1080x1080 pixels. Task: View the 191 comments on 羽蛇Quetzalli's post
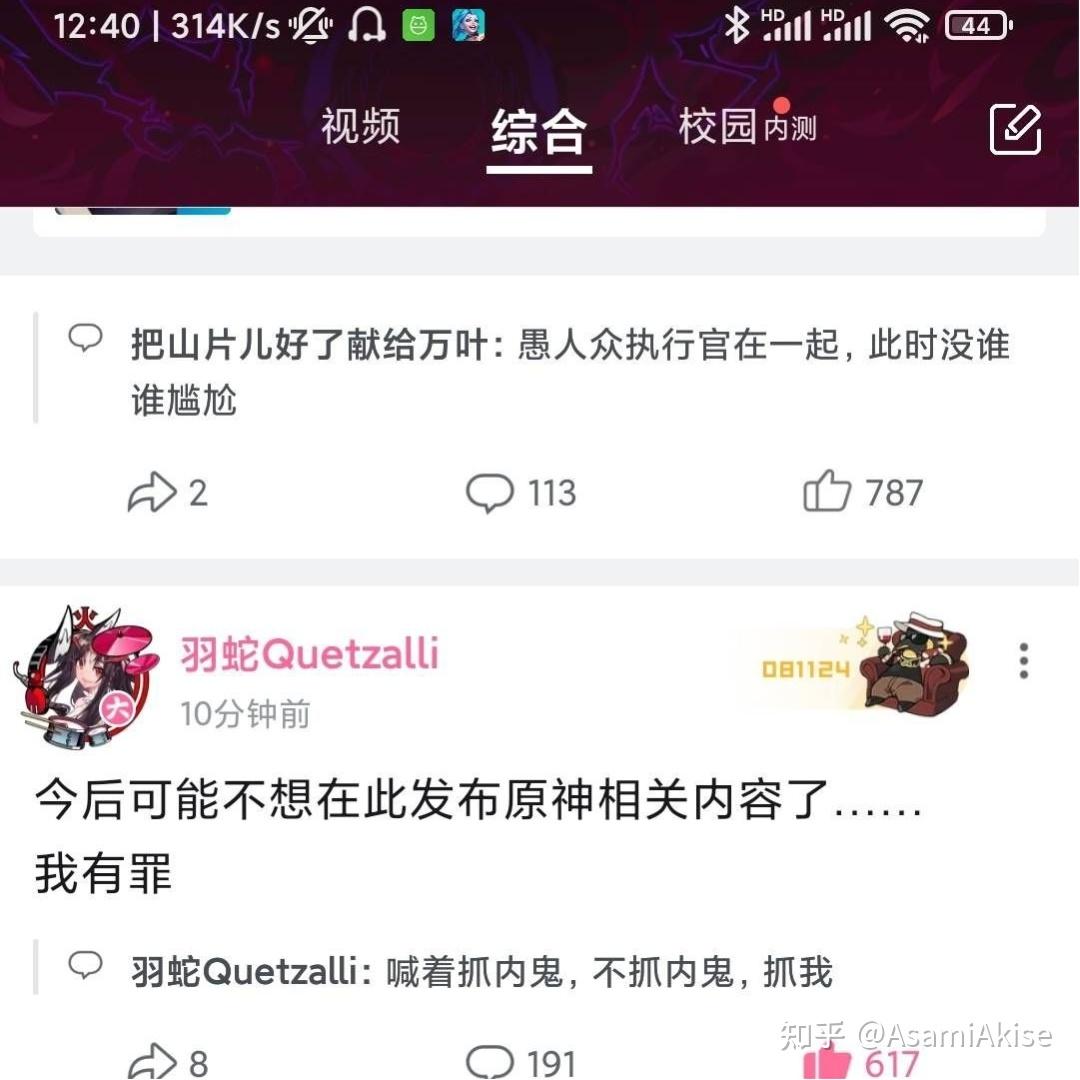(521, 1062)
